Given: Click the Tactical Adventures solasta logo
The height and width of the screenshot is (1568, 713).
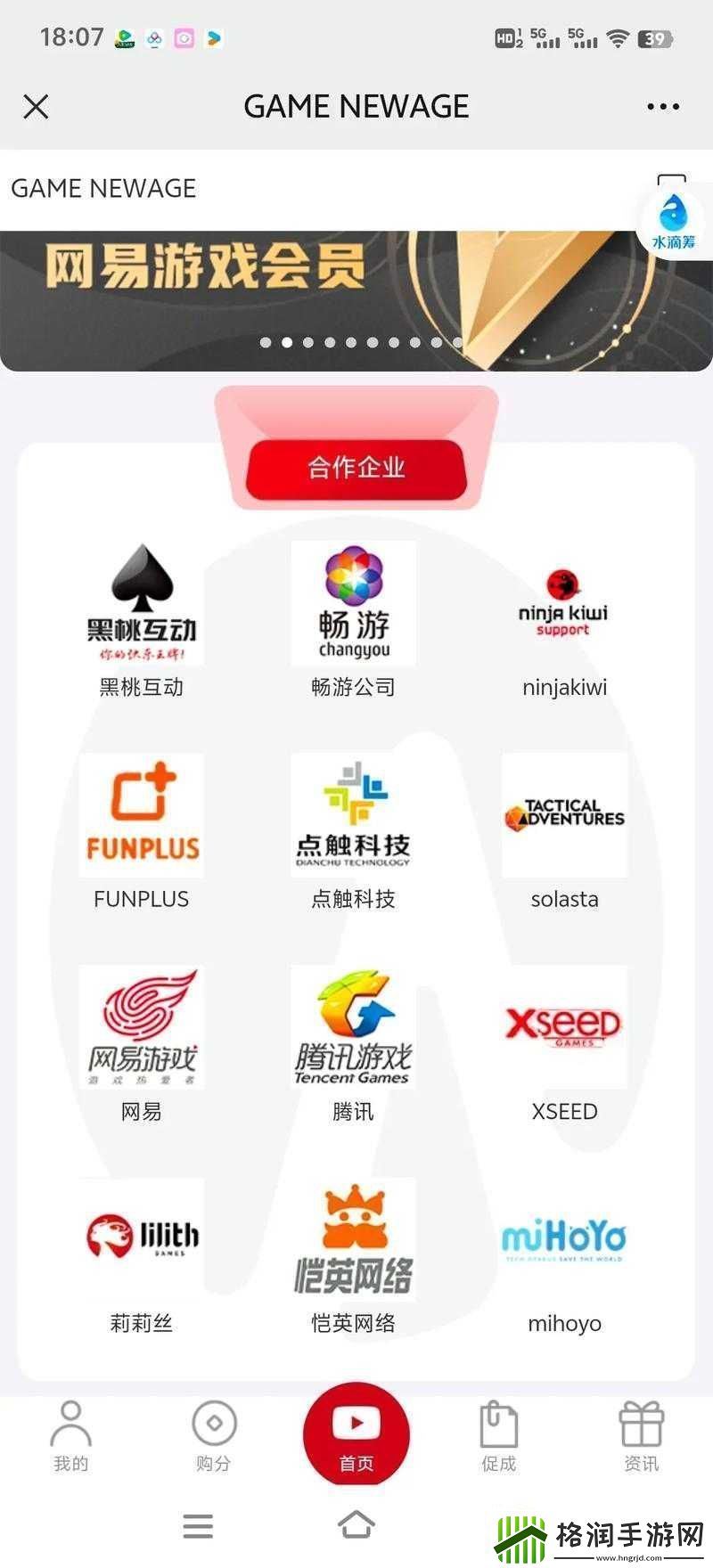Looking at the screenshot, I should (x=564, y=815).
